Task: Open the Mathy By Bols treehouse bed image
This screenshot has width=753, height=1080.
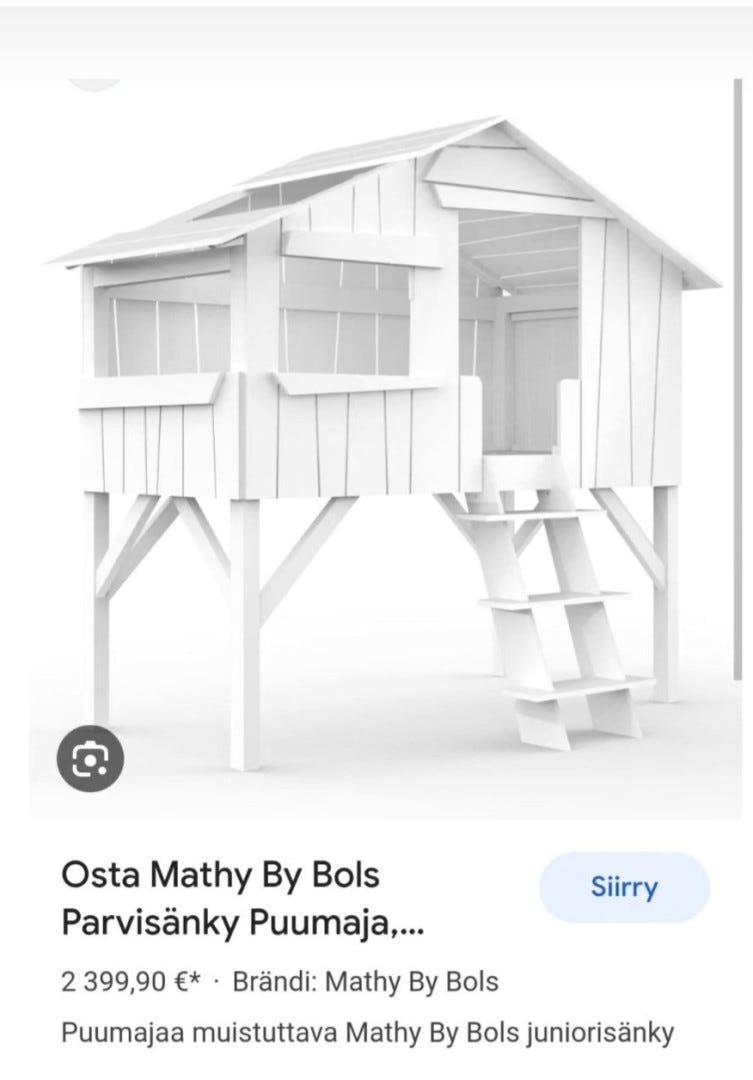Action: click(x=390, y=440)
